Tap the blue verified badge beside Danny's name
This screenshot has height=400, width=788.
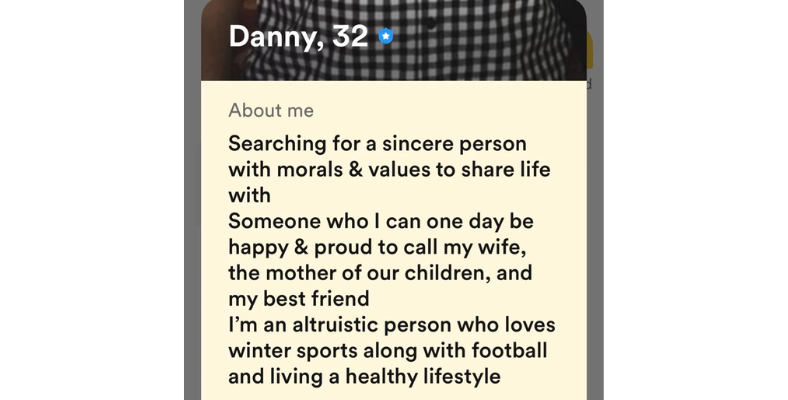(386, 38)
